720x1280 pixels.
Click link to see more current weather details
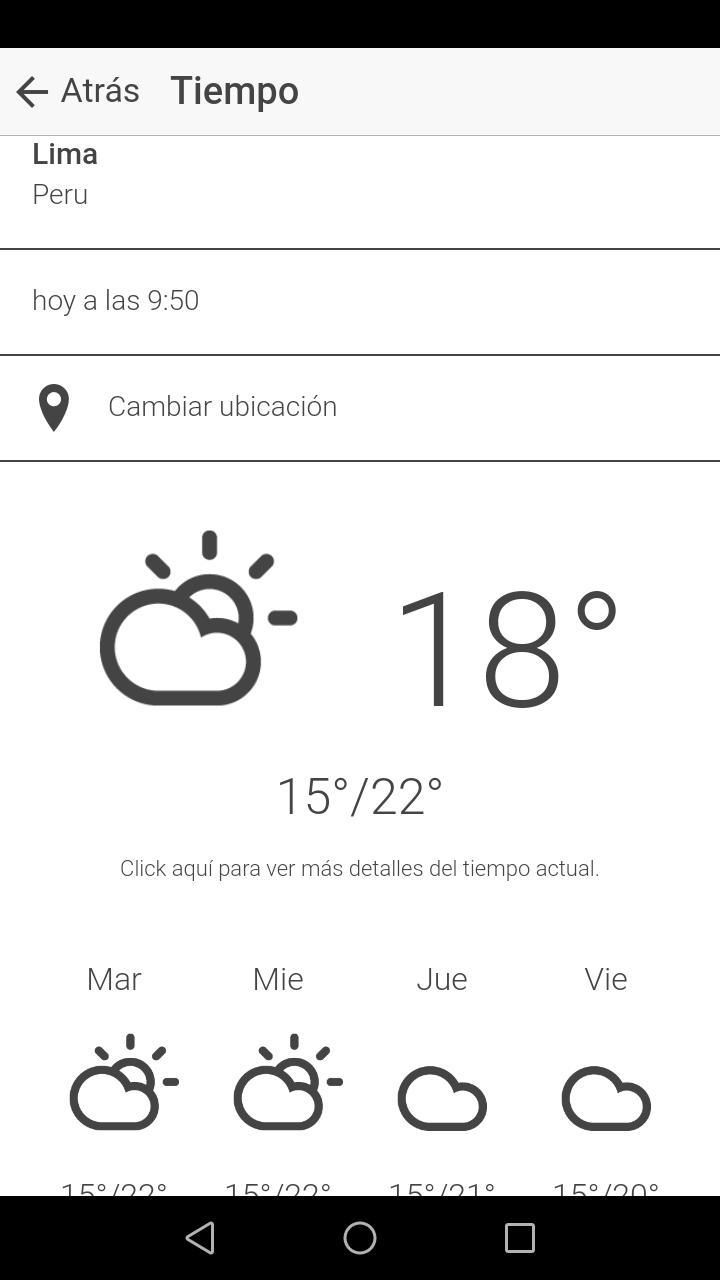[x=360, y=868]
